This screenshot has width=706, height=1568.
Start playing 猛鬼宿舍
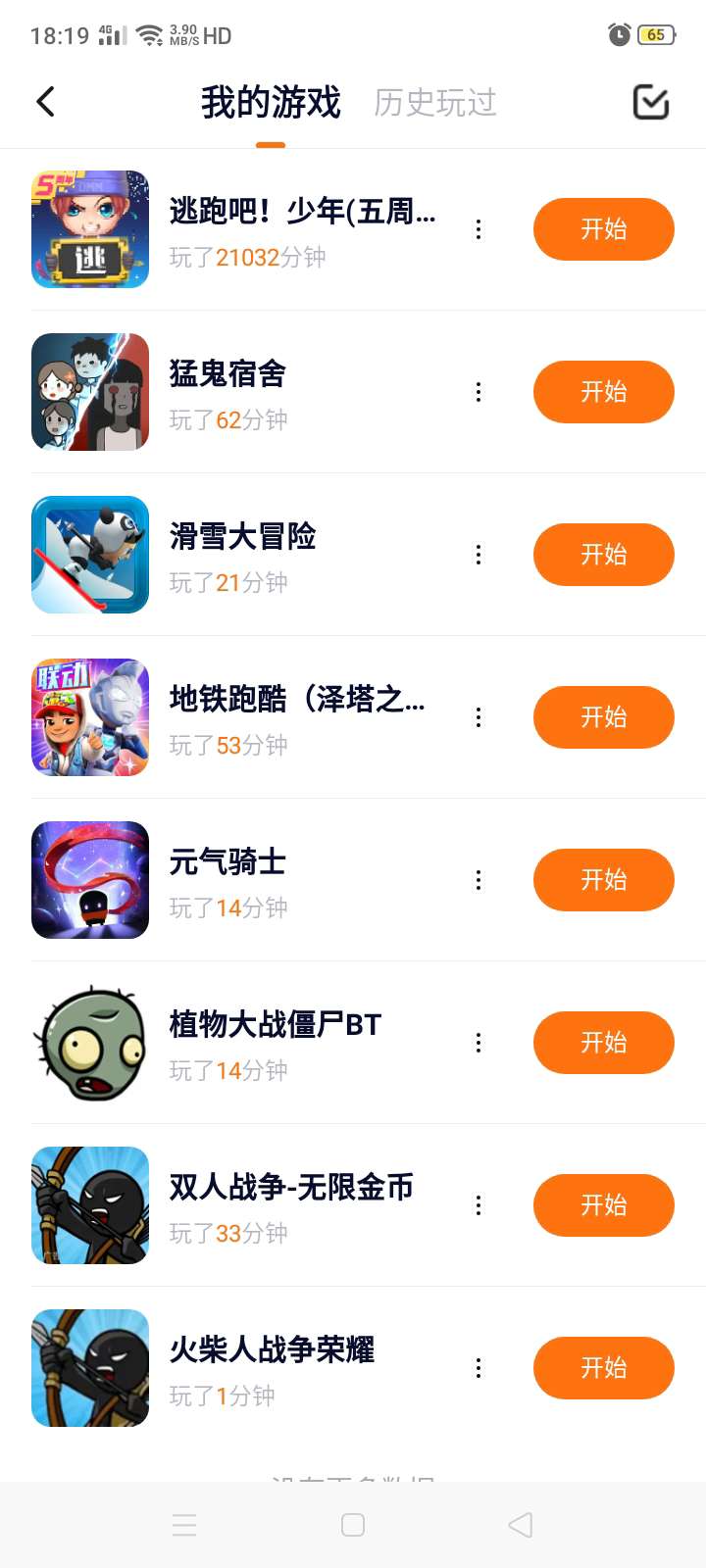coord(603,392)
